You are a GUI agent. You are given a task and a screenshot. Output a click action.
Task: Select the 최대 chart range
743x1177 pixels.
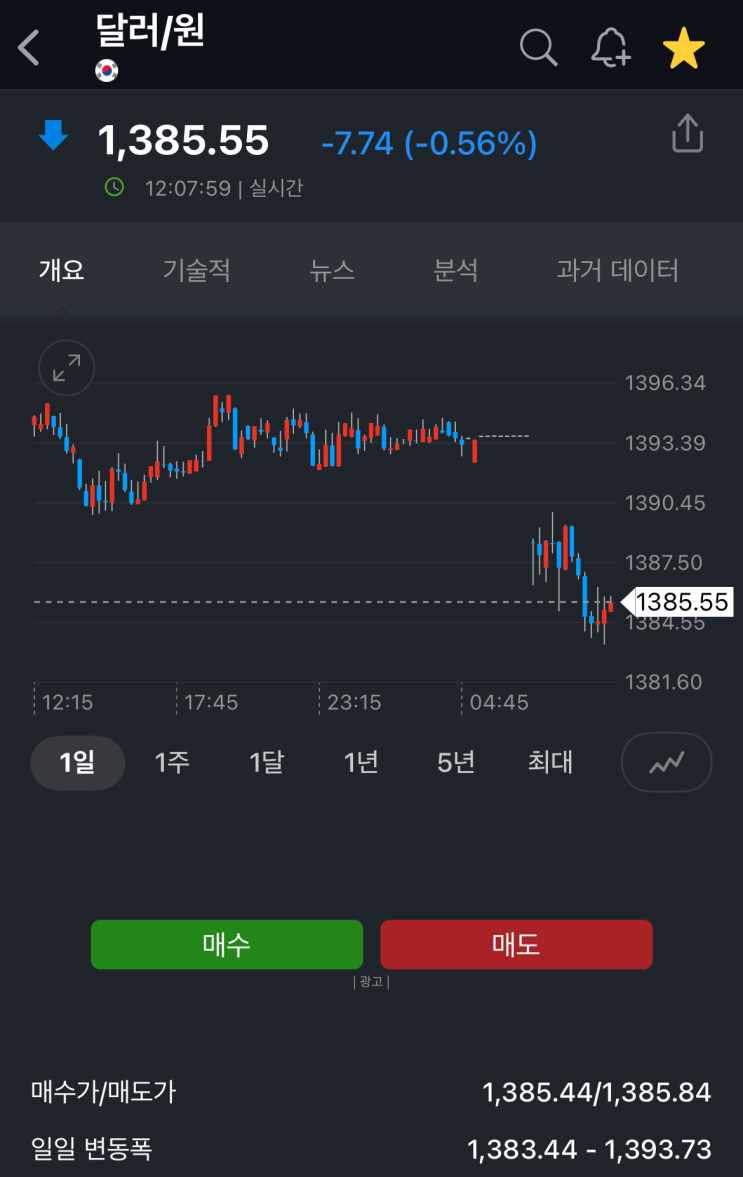(550, 763)
